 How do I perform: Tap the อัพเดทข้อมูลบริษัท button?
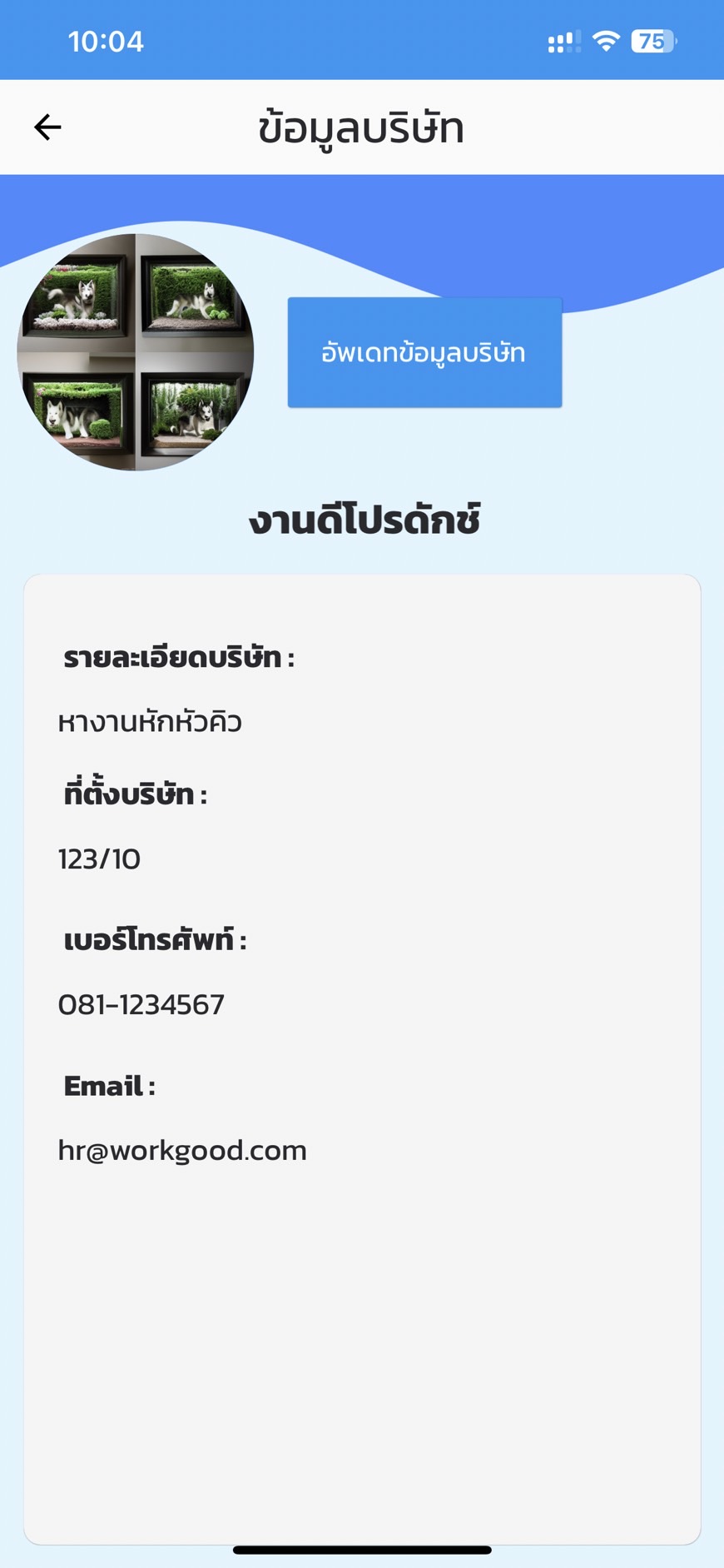(x=424, y=352)
